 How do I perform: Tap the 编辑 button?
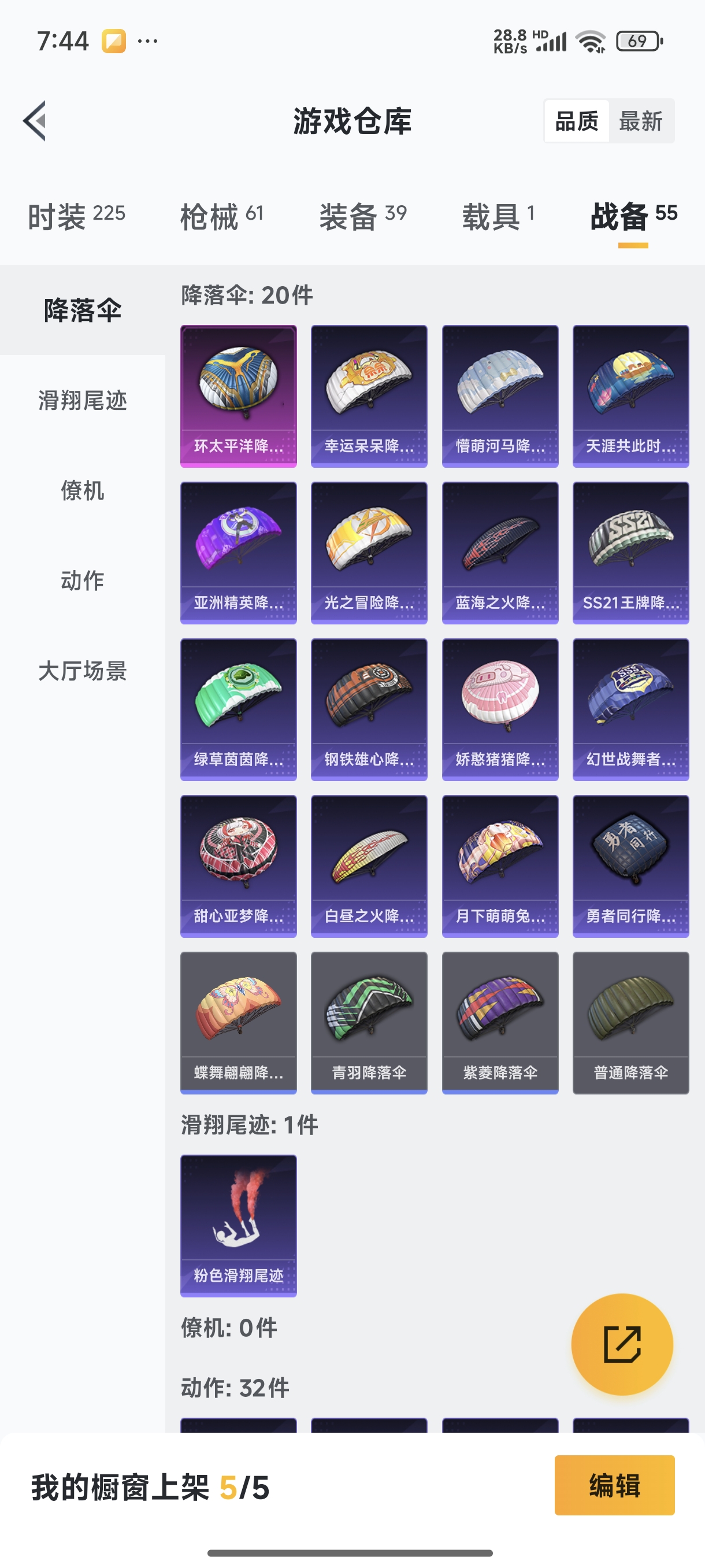[614, 1485]
